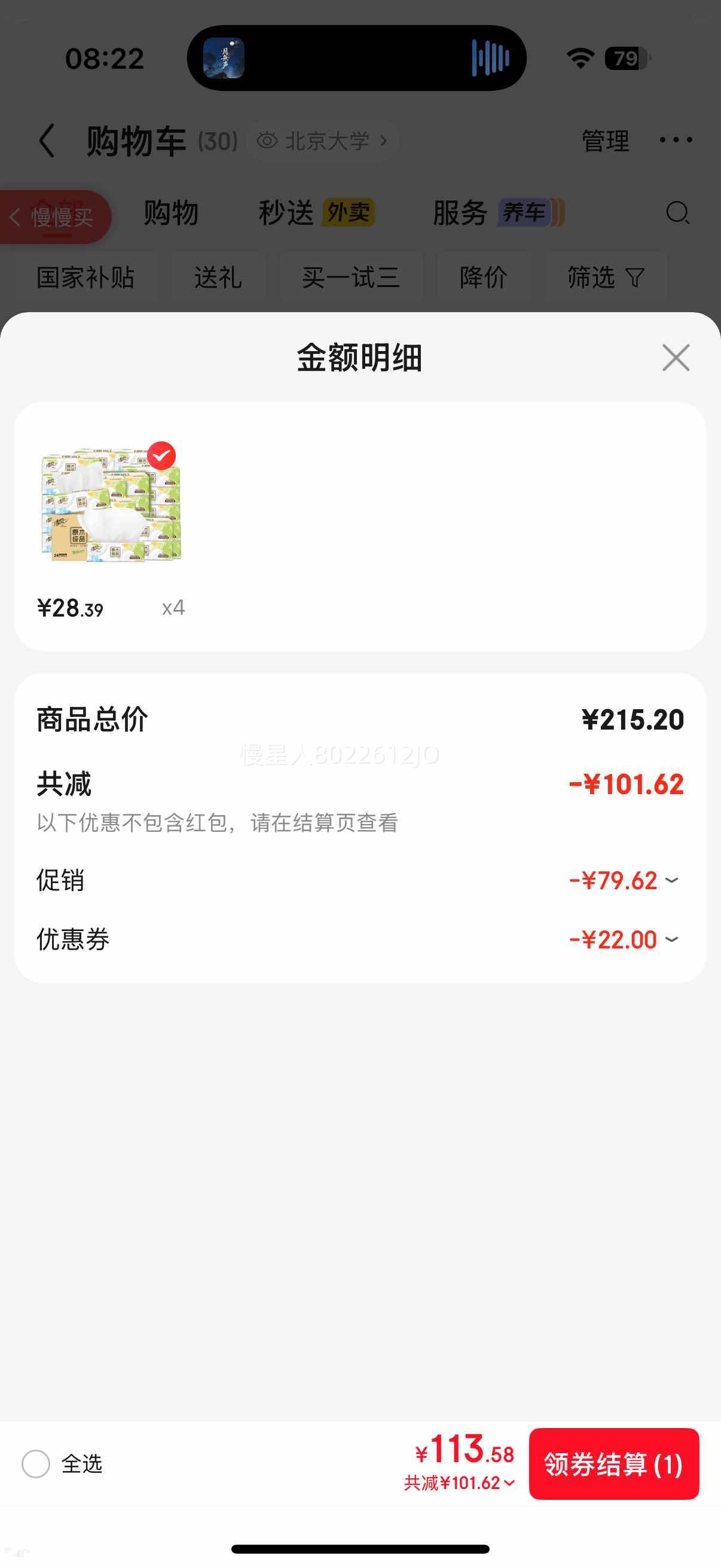Switch to the 服务 tab
Image resolution: width=721 pixels, height=1568 pixels.
459,213
